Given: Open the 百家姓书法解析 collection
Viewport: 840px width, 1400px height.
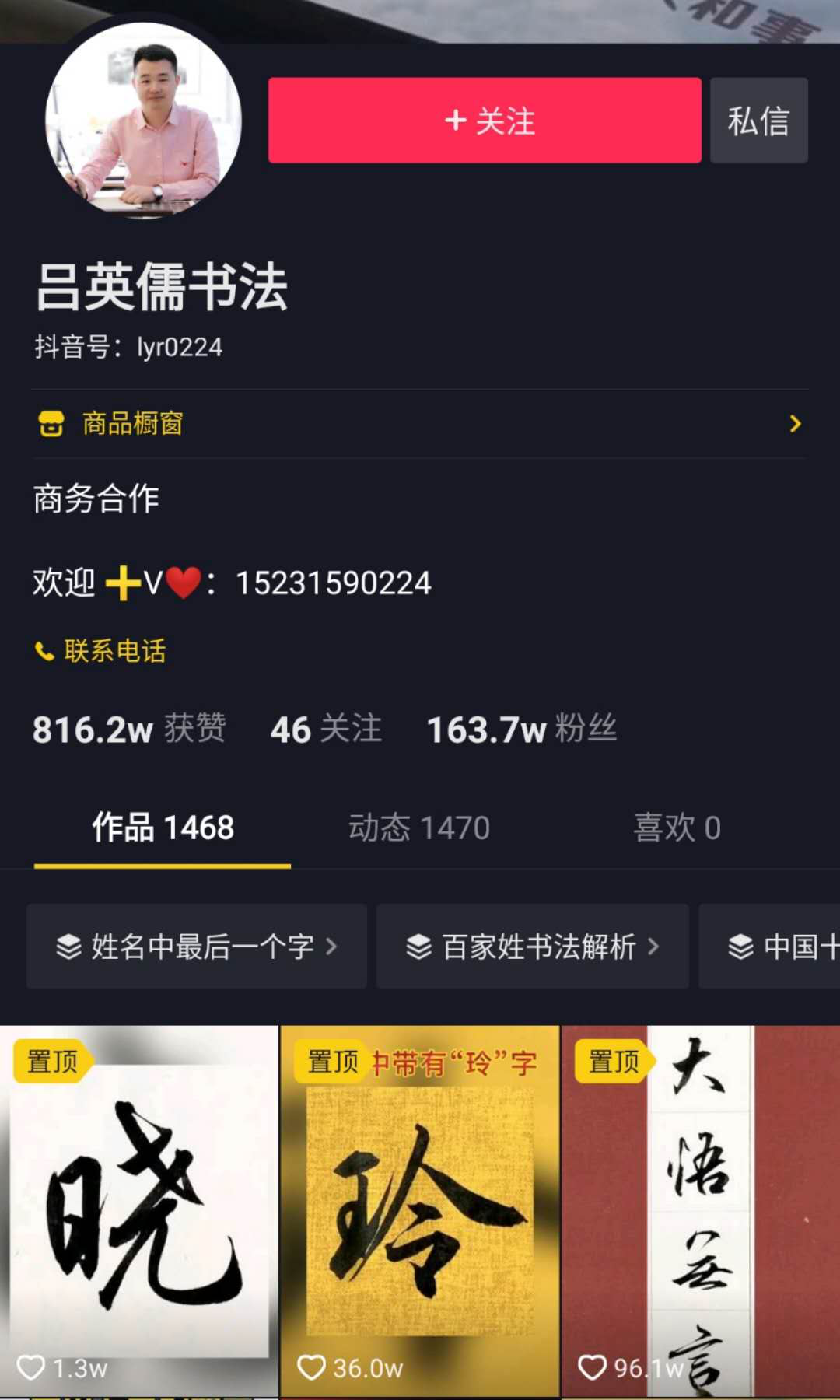Looking at the screenshot, I should 533,947.
